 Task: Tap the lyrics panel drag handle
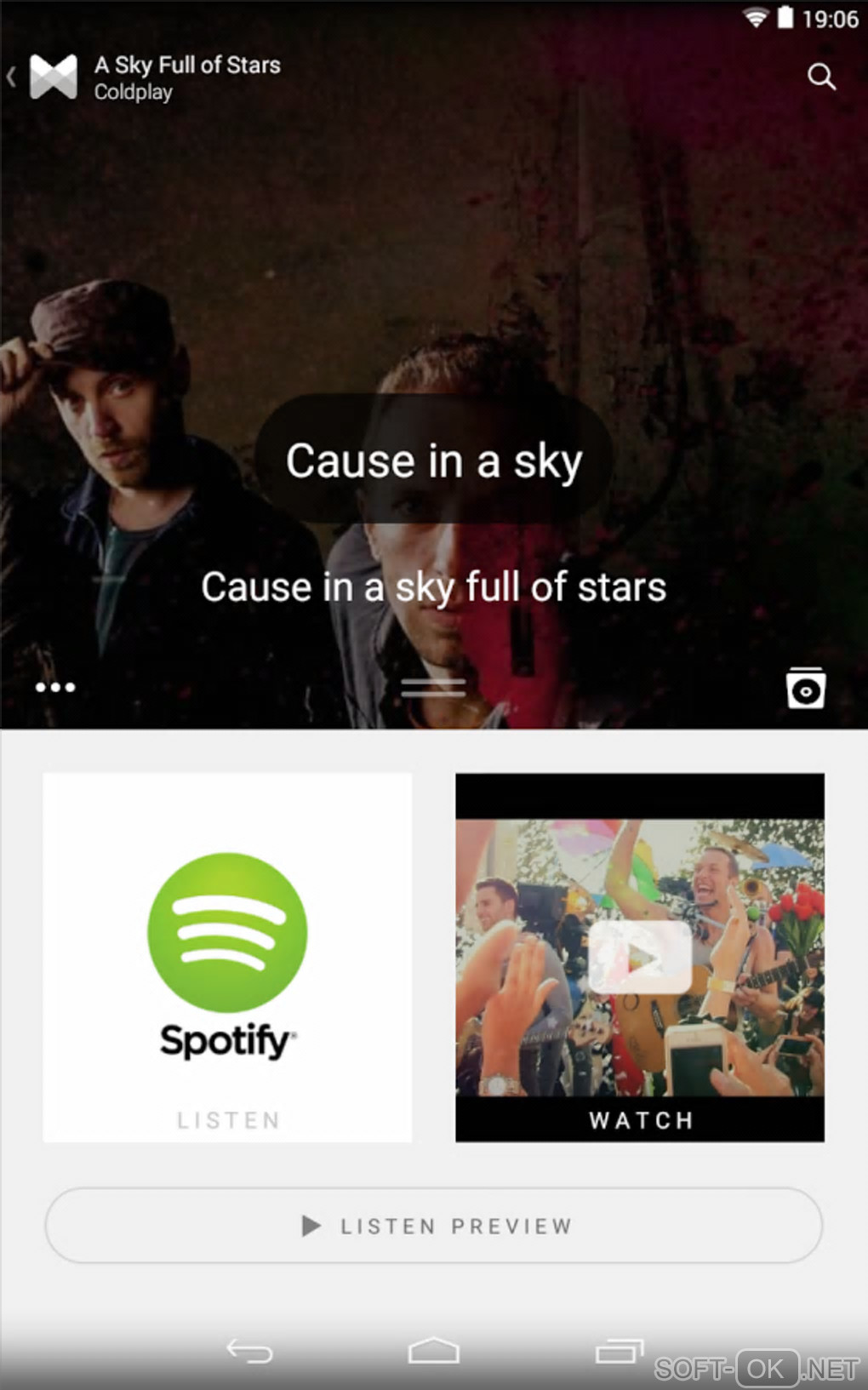(x=433, y=688)
